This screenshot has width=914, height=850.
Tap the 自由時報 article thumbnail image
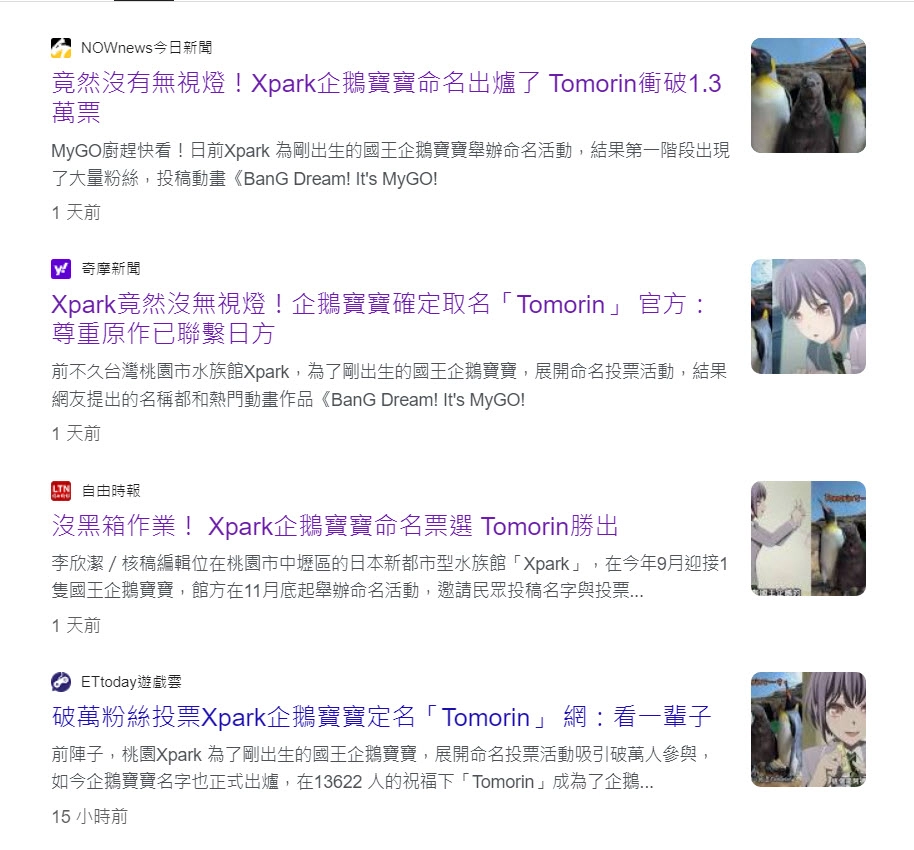(x=808, y=538)
